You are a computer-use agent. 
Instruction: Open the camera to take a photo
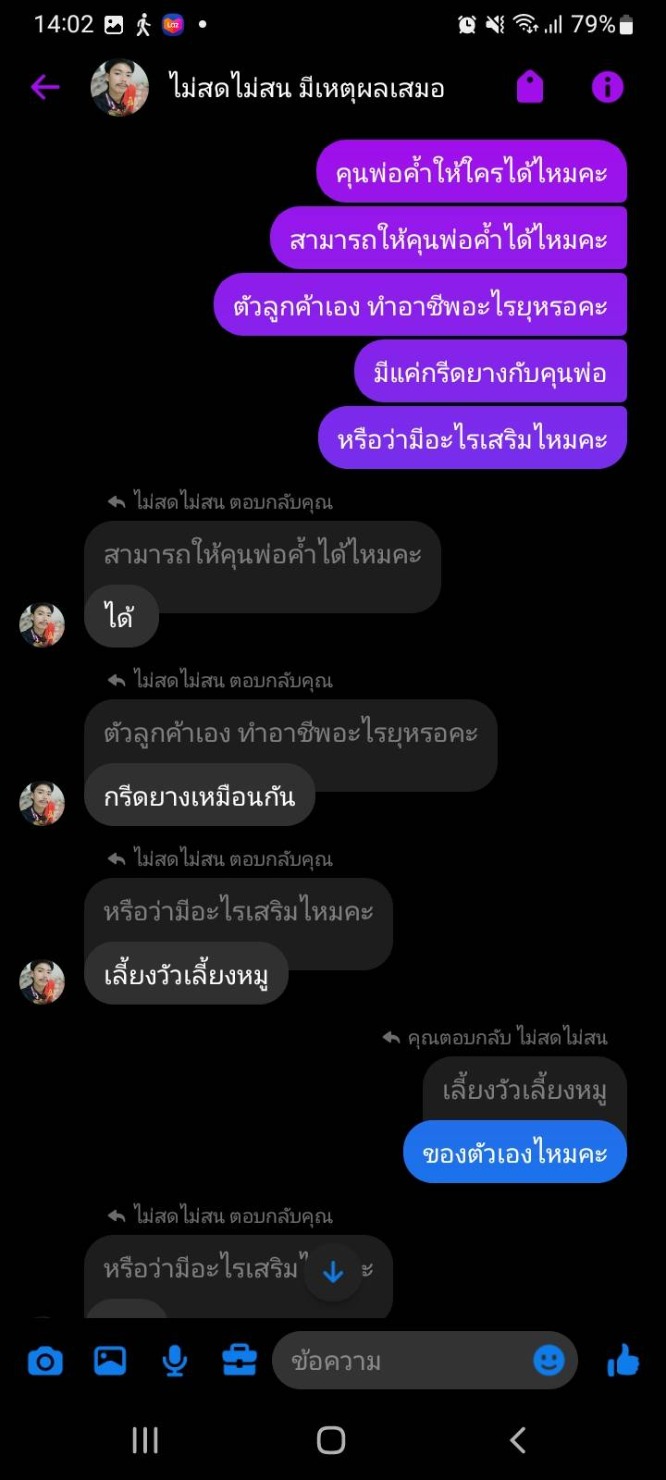44,1361
